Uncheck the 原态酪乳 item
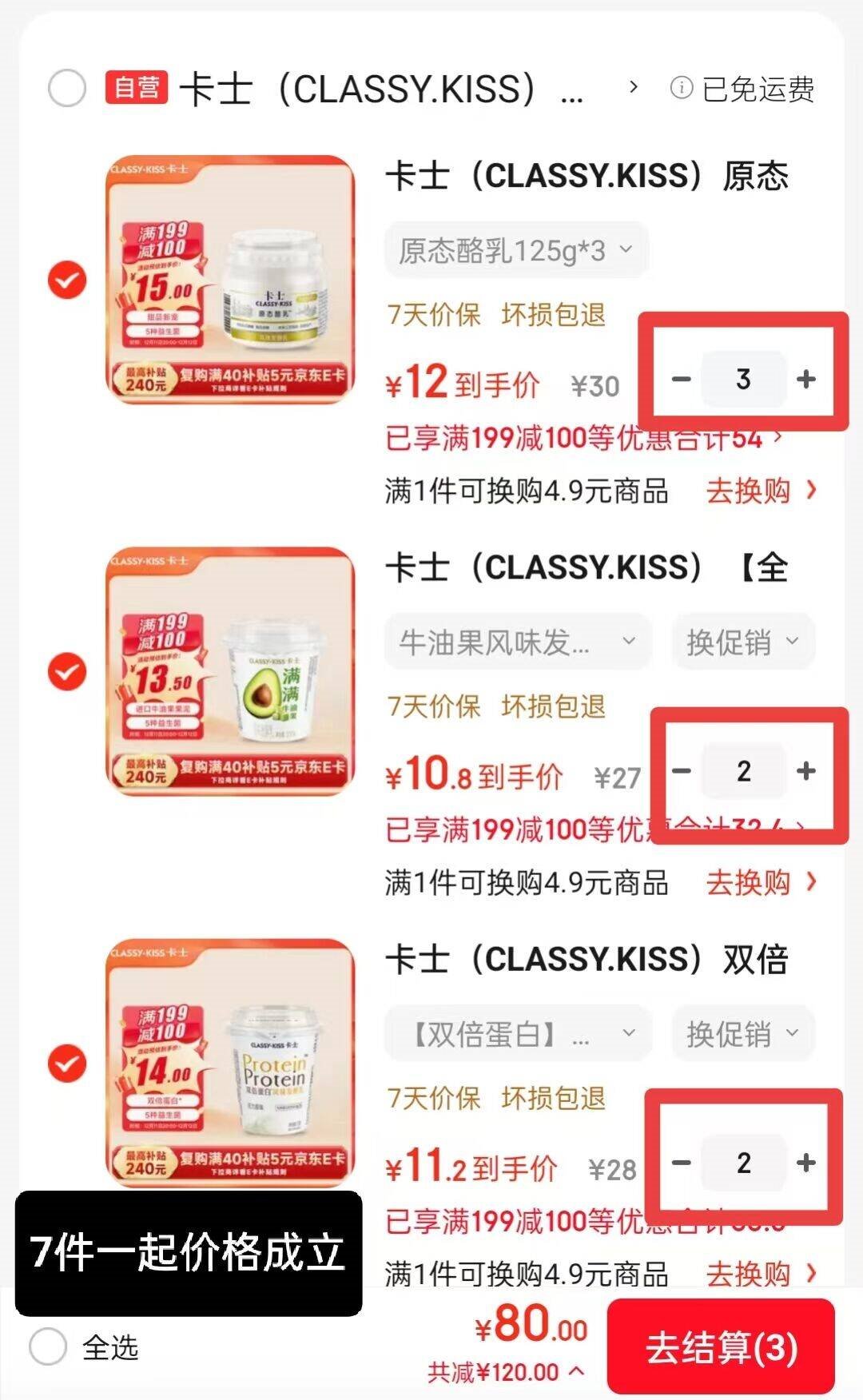The height and width of the screenshot is (1400, 863). tap(67, 280)
